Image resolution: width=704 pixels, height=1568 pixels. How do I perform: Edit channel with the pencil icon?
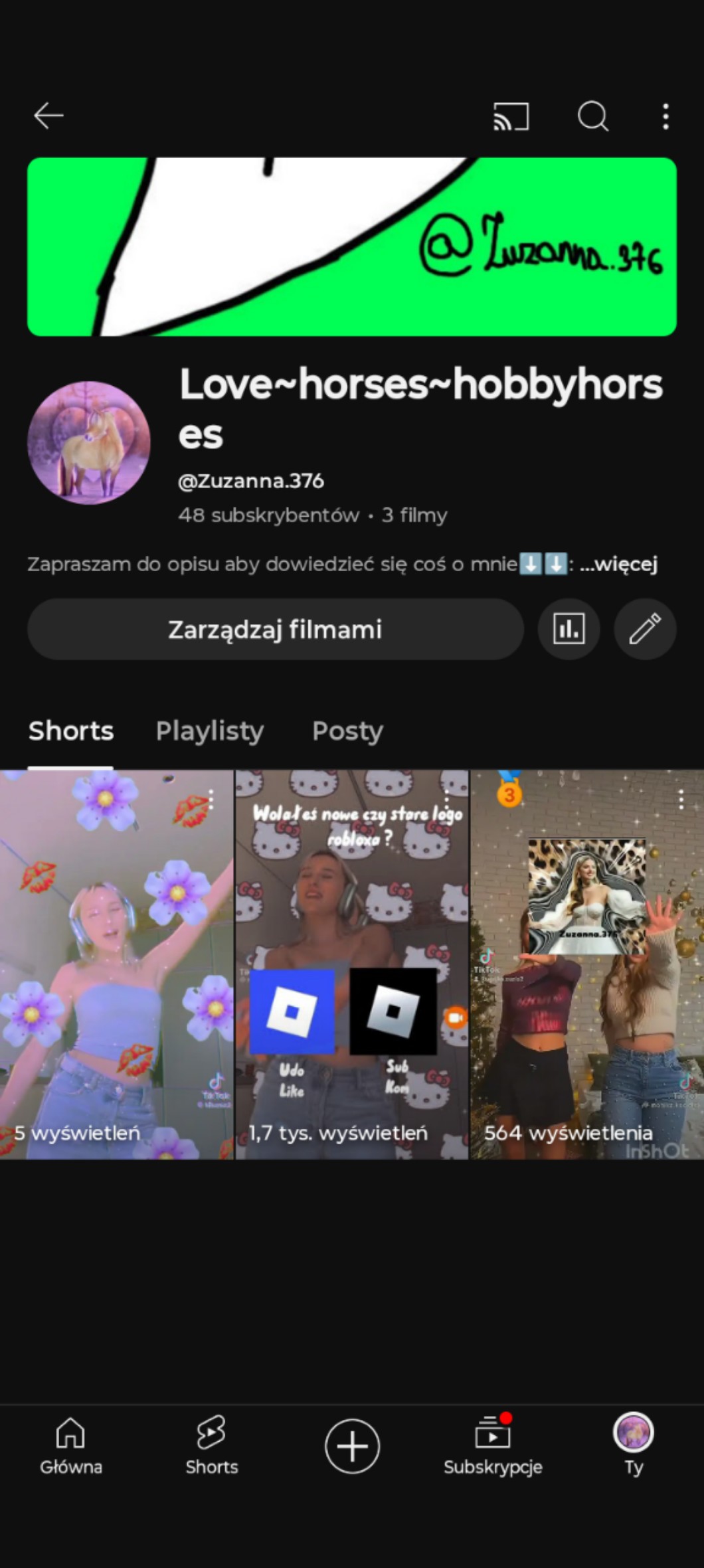(644, 629)
